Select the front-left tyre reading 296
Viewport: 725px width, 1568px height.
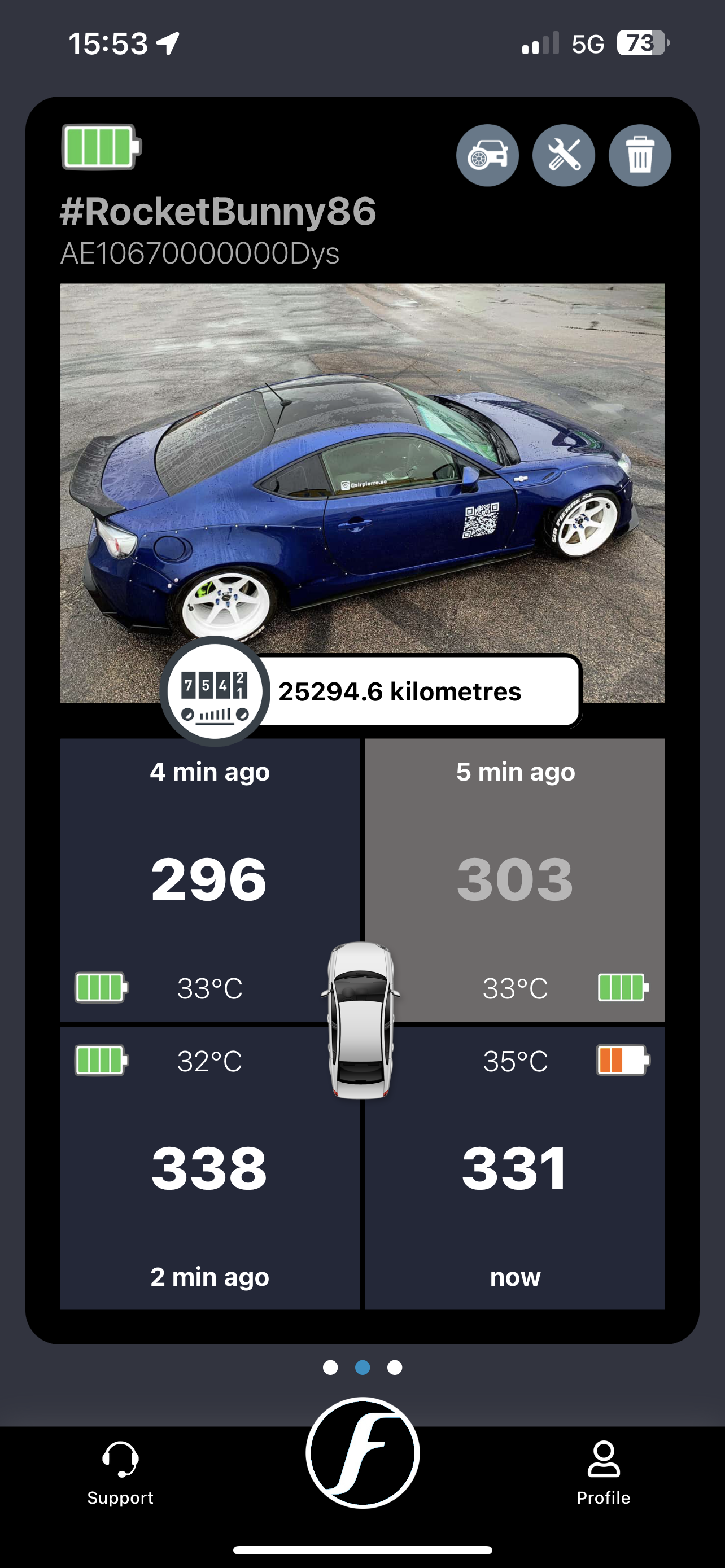point(210,879)
